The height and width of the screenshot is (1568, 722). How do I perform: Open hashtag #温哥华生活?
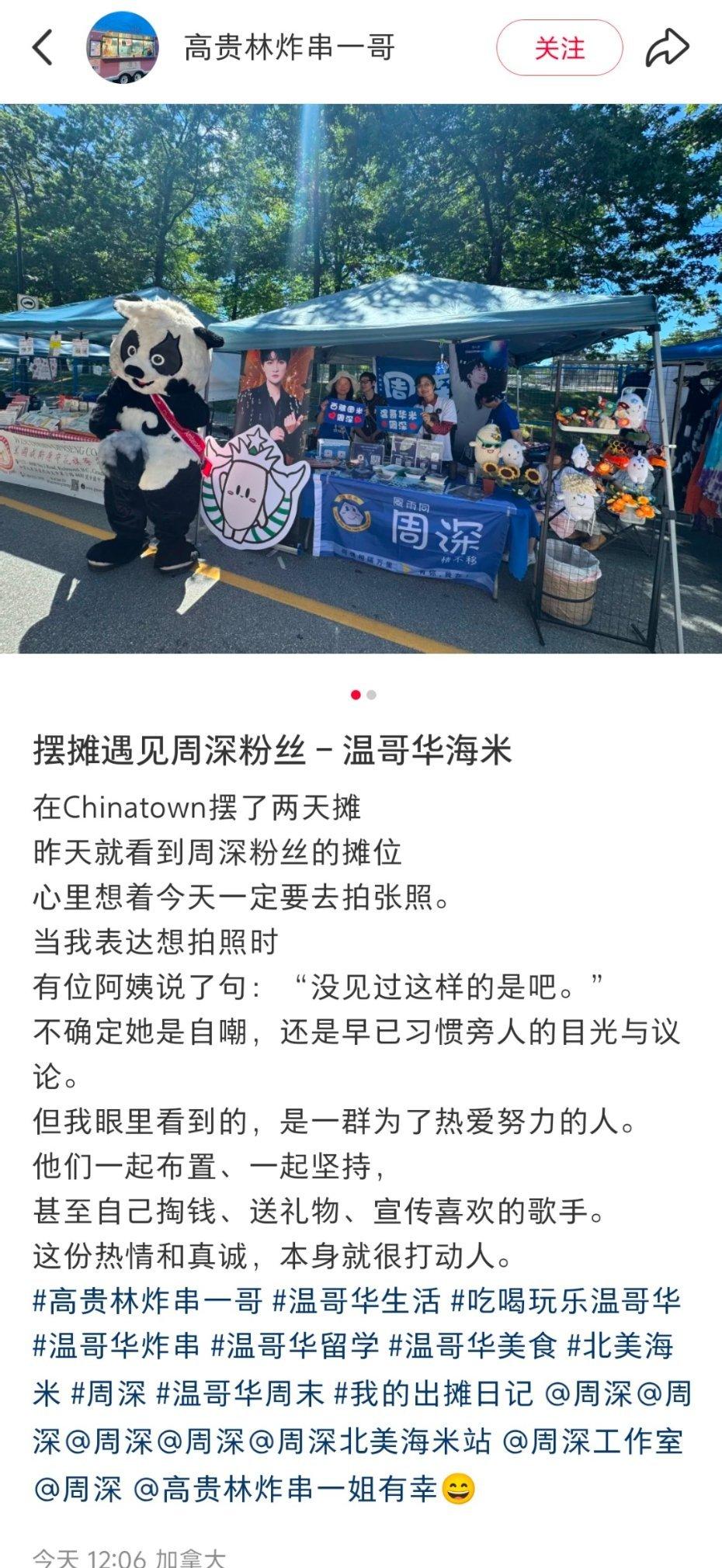[x=356, y=1301]
